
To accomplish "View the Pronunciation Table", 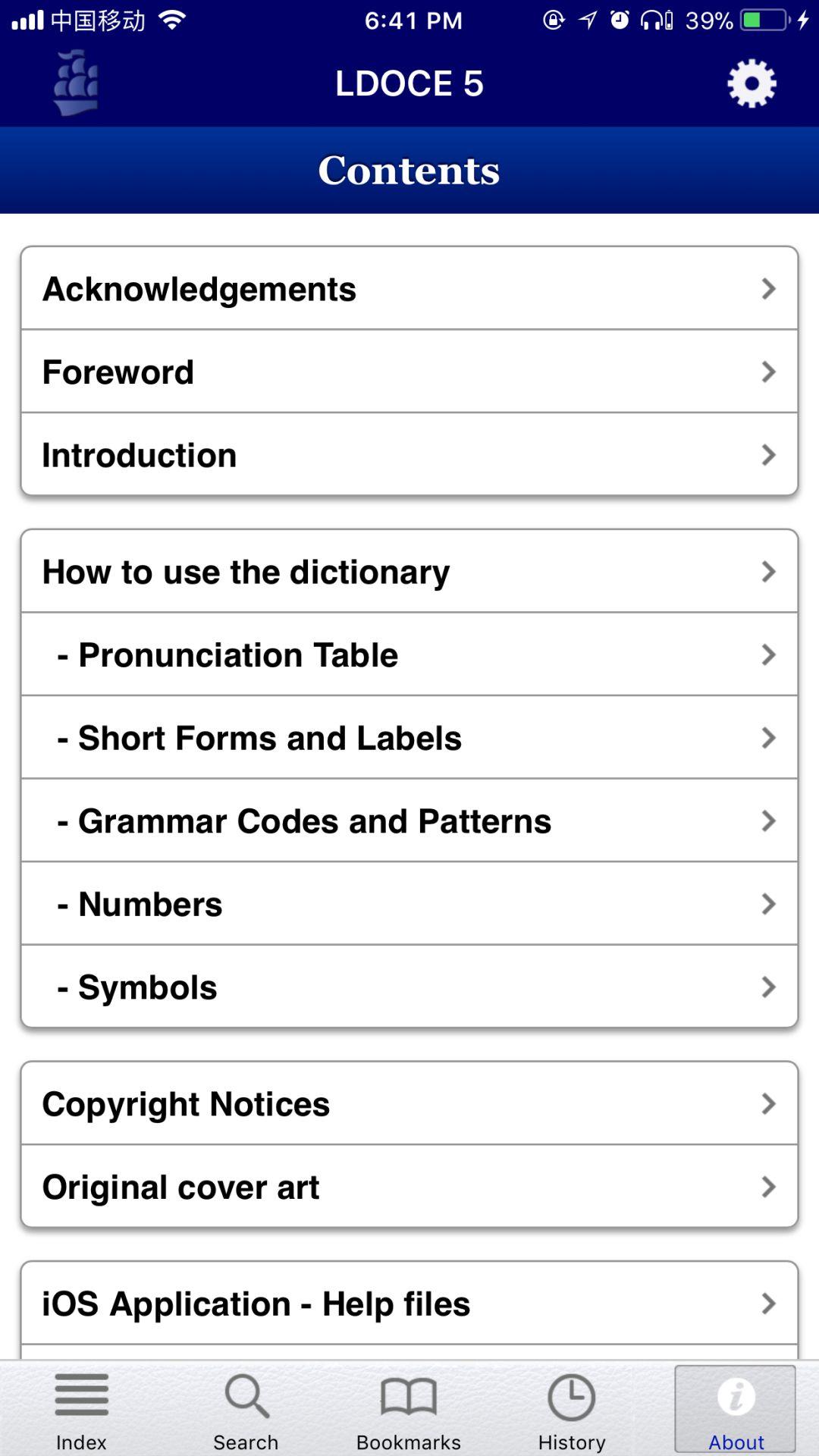I will coord(409,654).
